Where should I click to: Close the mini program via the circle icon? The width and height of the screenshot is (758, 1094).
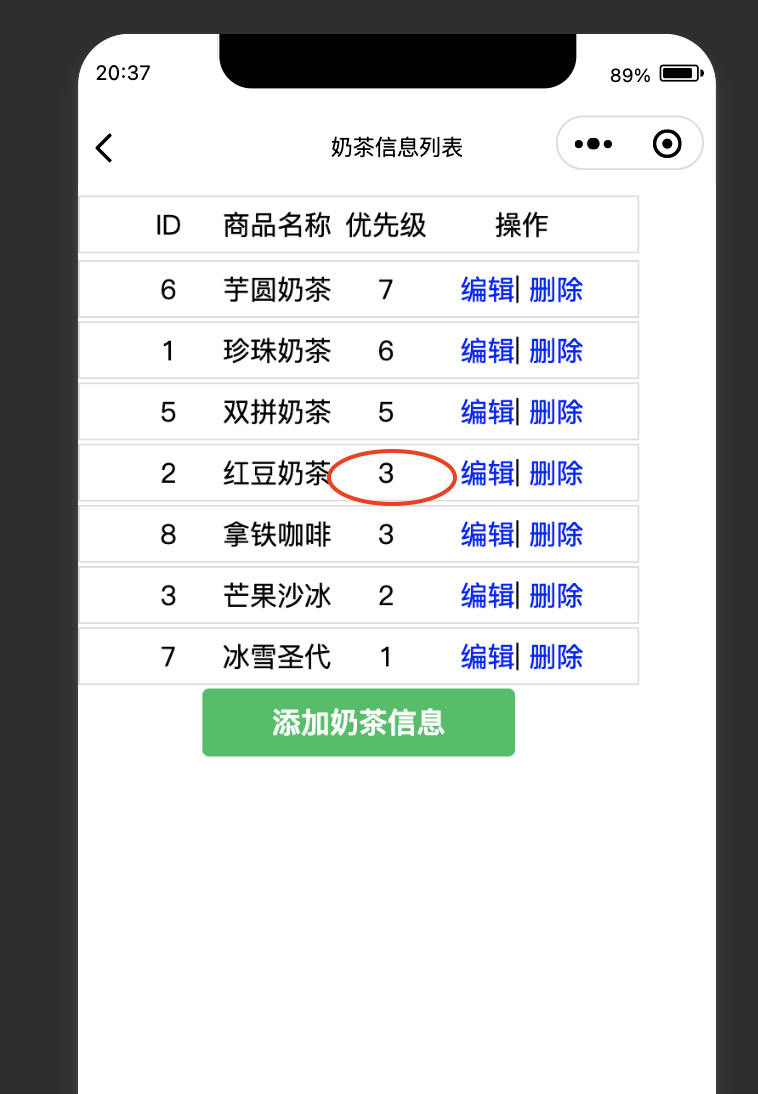[666, 144]
